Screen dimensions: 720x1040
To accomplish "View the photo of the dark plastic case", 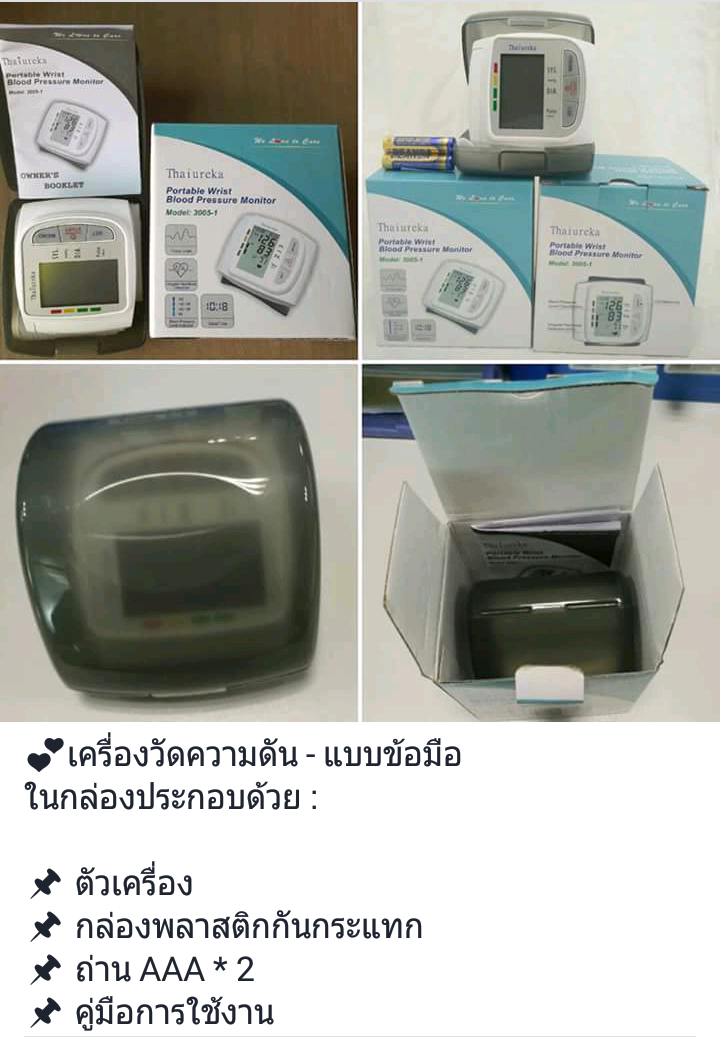I will (x=178, y=542).
